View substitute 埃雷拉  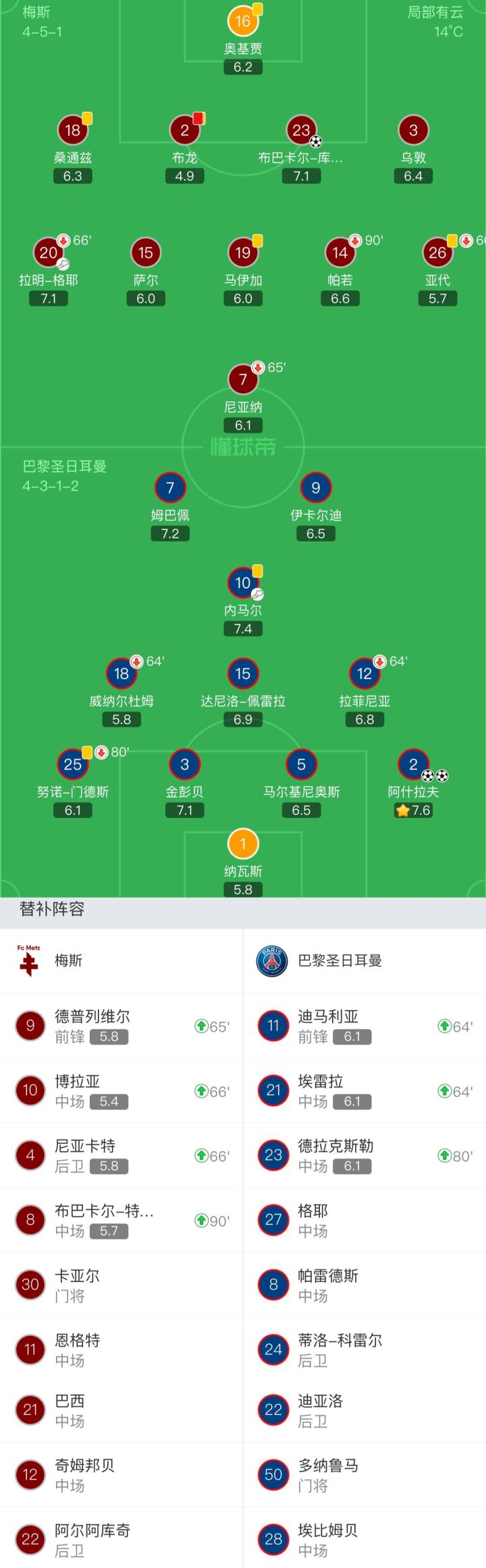pos(364,1091)
